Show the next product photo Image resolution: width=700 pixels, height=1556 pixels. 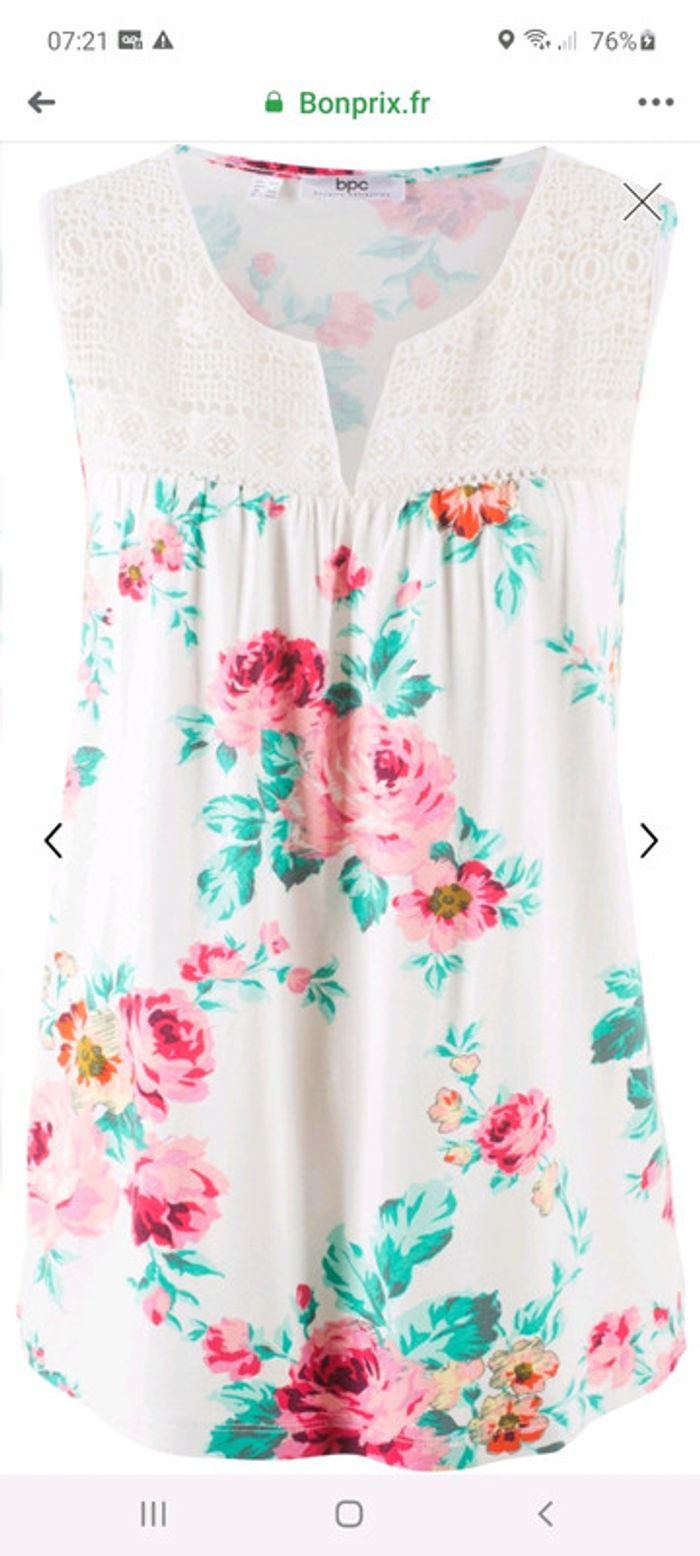[648, 841]
